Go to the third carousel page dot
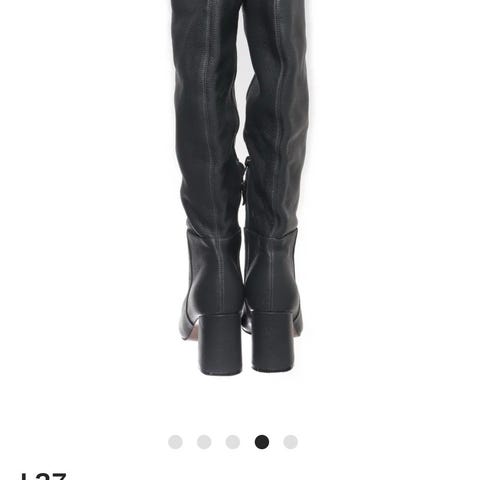 [x=233, y=442]
